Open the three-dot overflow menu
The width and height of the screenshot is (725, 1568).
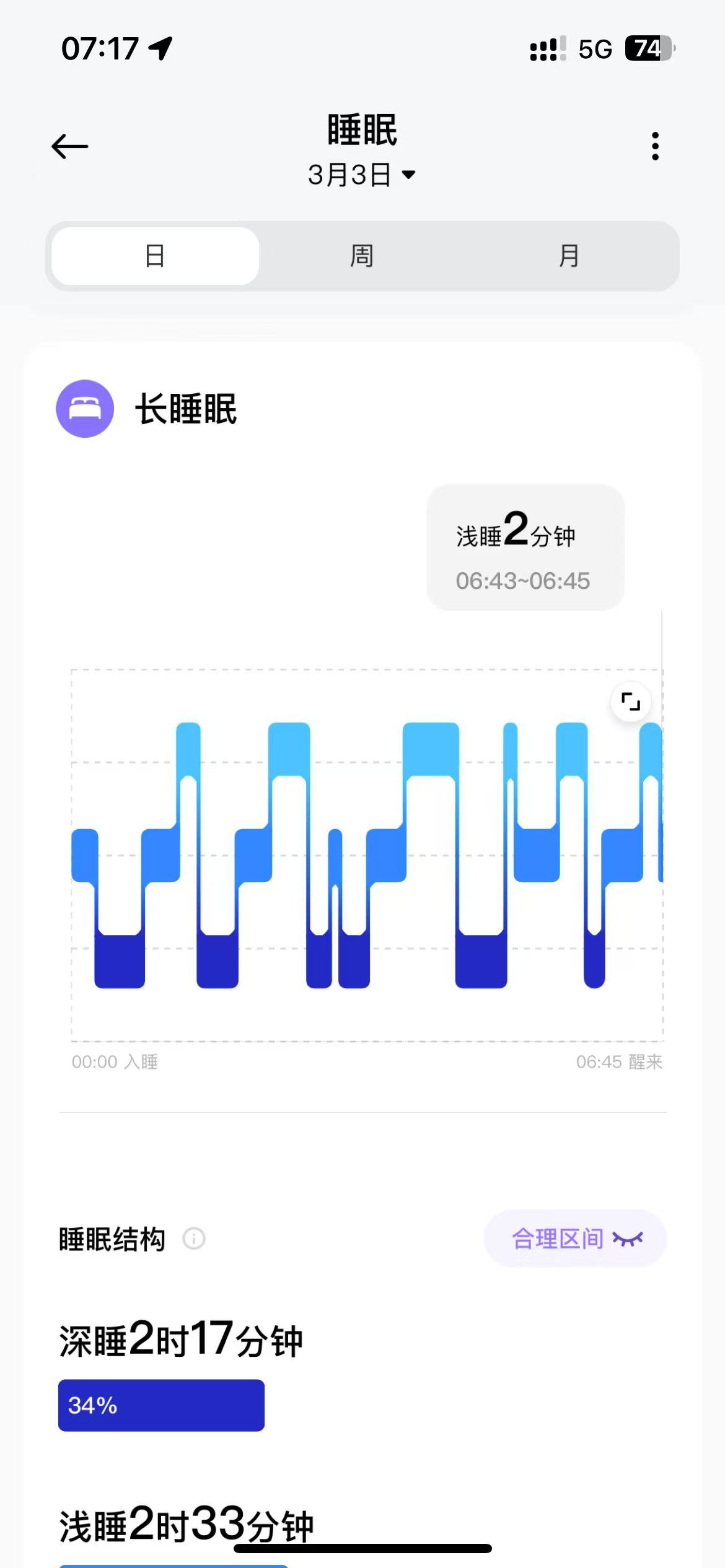655,147
